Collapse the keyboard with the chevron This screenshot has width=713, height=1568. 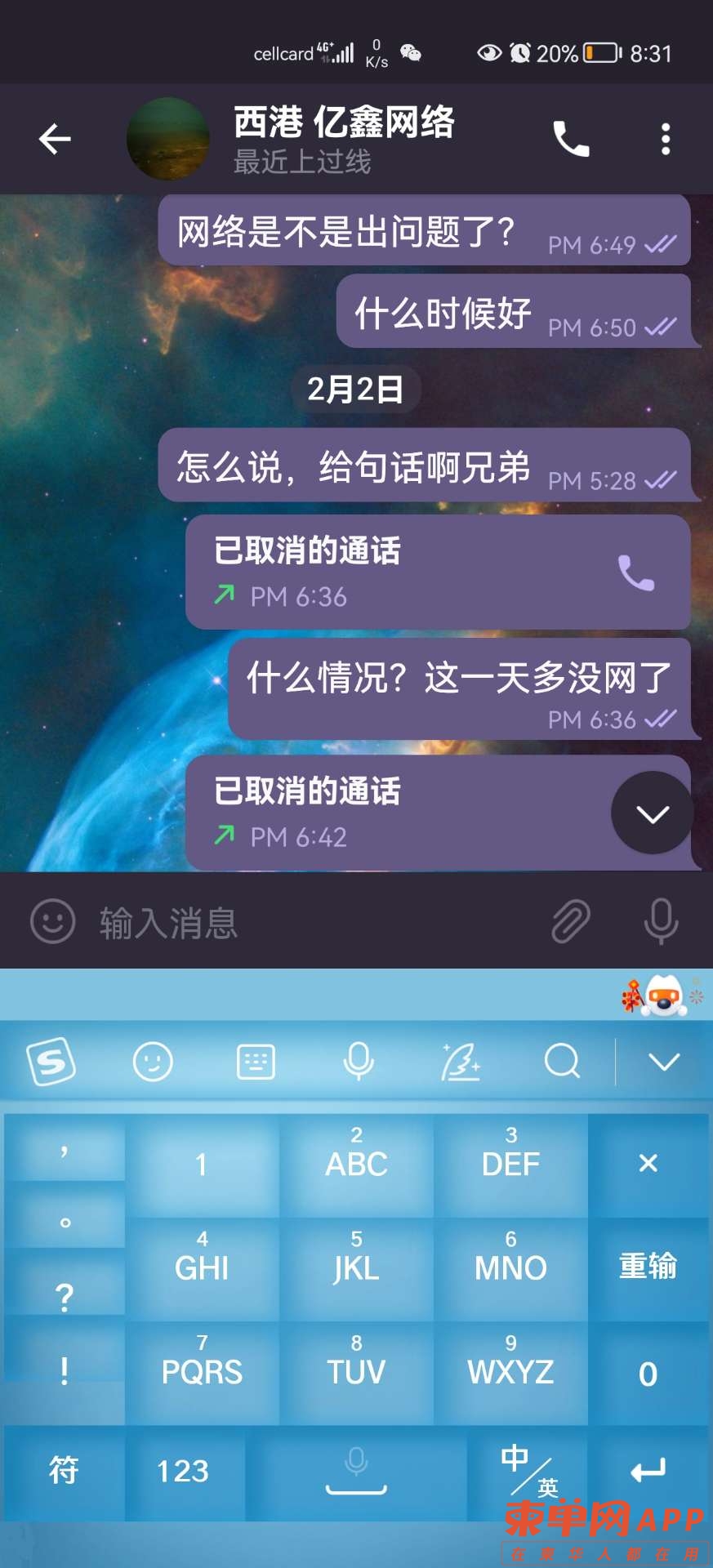pos(663,1062)
